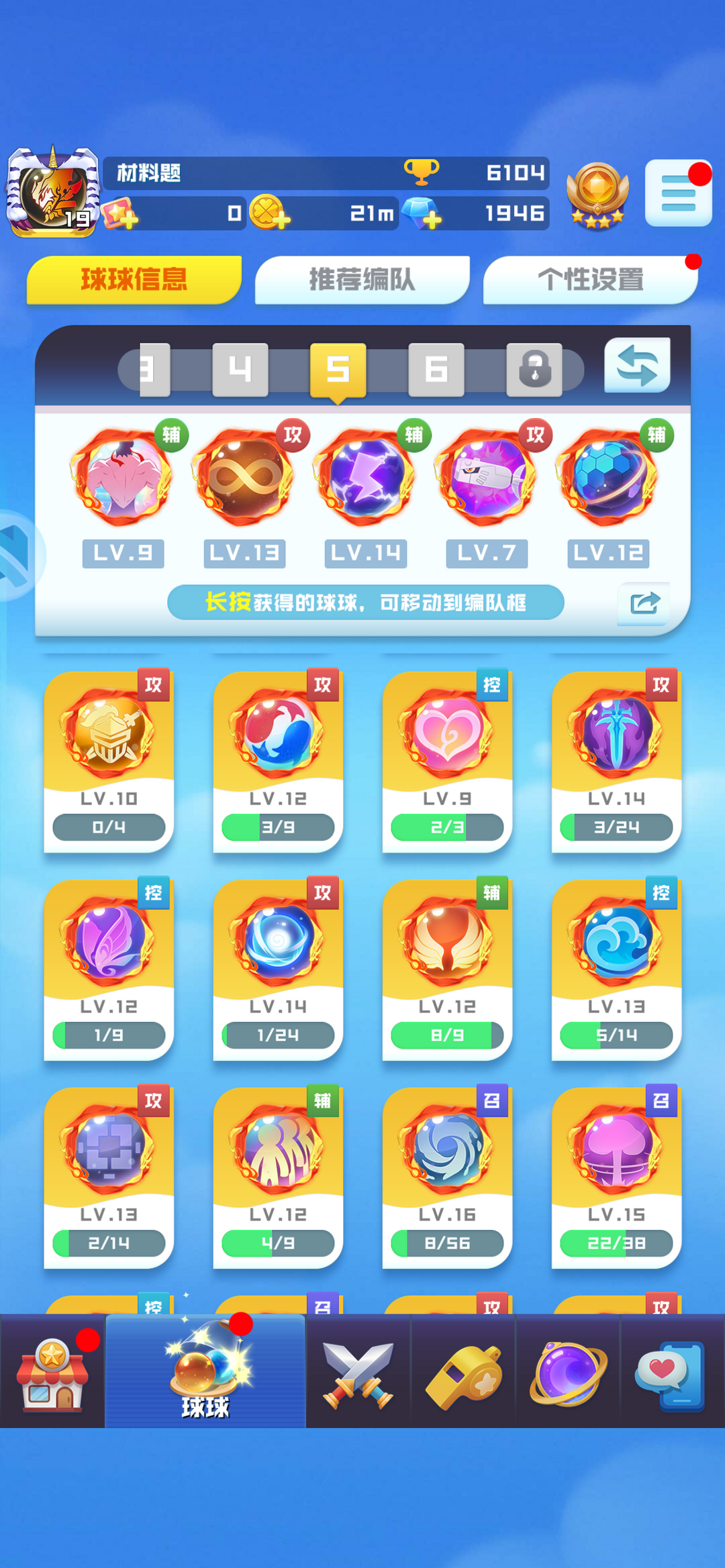Switch to the 推荐编队 tab
The image size is (725, 1568).
[x=362, y=280]
